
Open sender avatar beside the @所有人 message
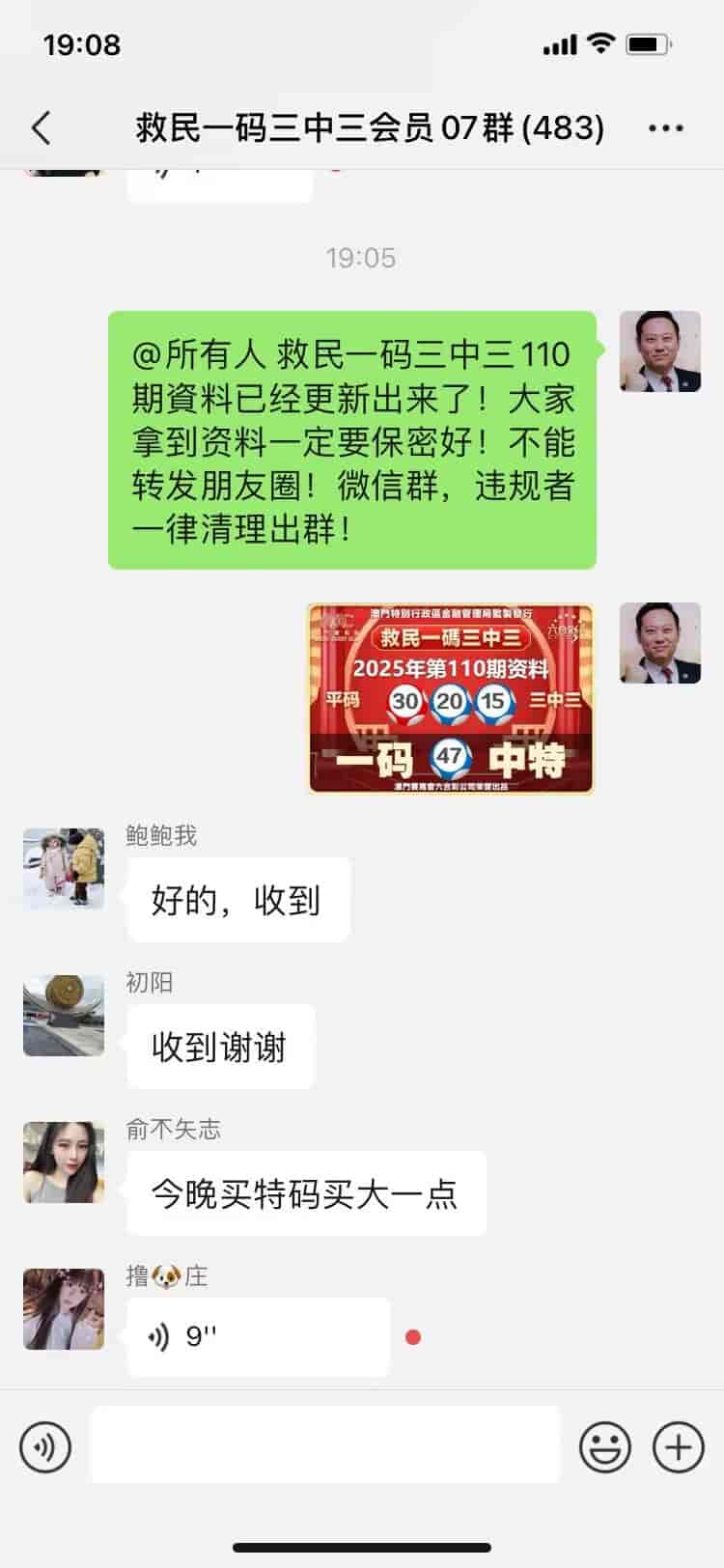pyautogui.click(x=660, y=351)
